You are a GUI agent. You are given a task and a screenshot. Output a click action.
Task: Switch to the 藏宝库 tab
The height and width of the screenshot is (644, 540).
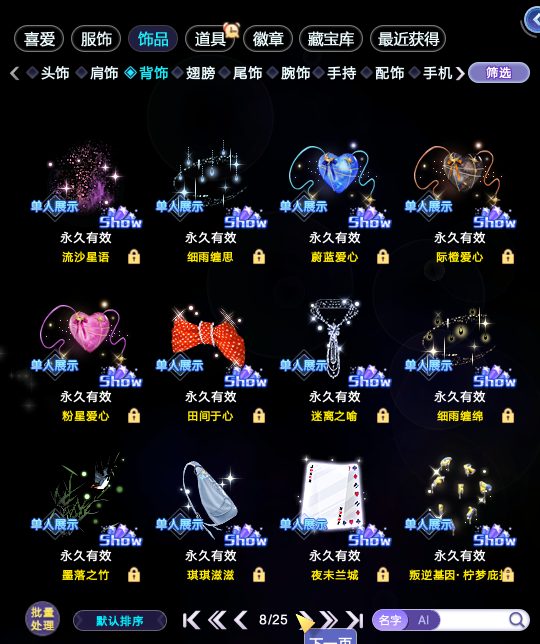tap(331, 39)
